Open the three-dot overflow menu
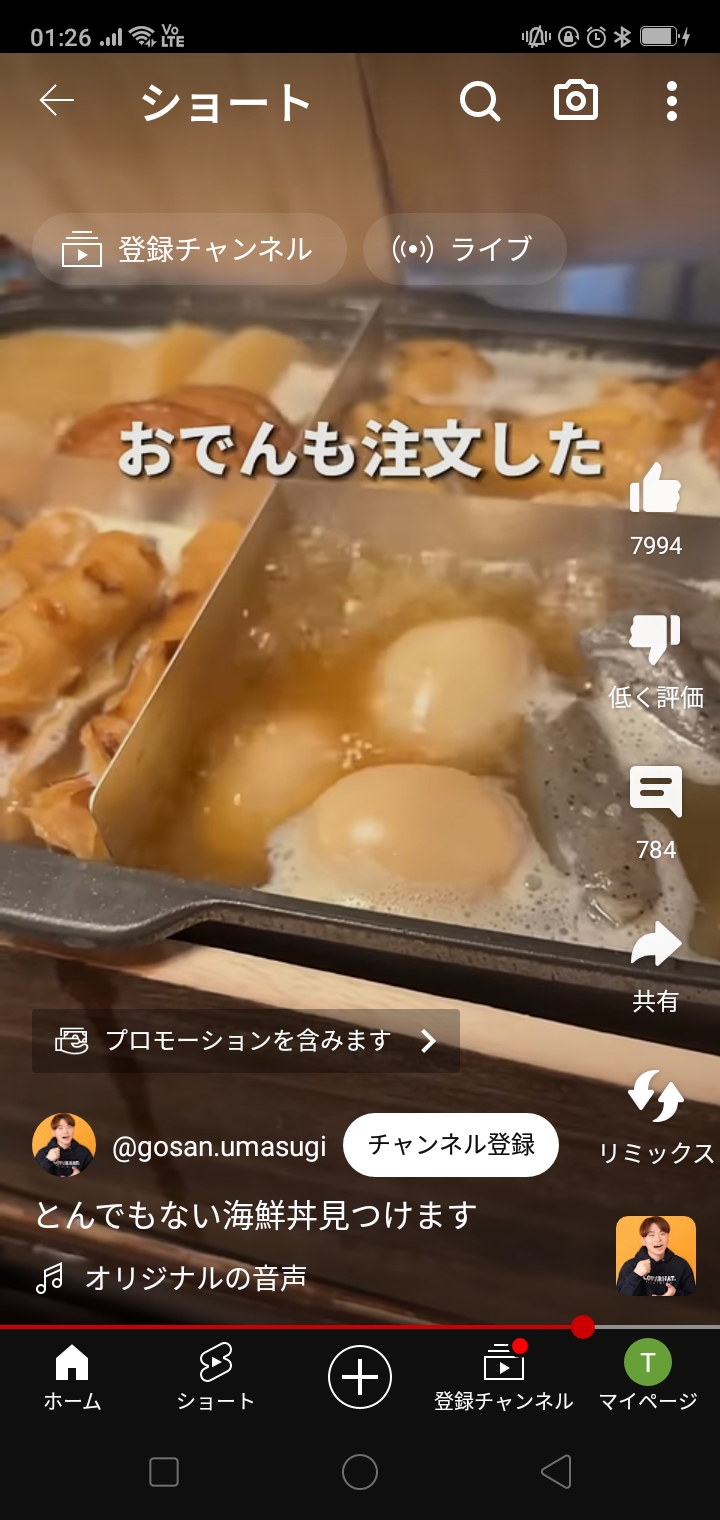This screenshot has height=1520, width=720. pos(671,101)
